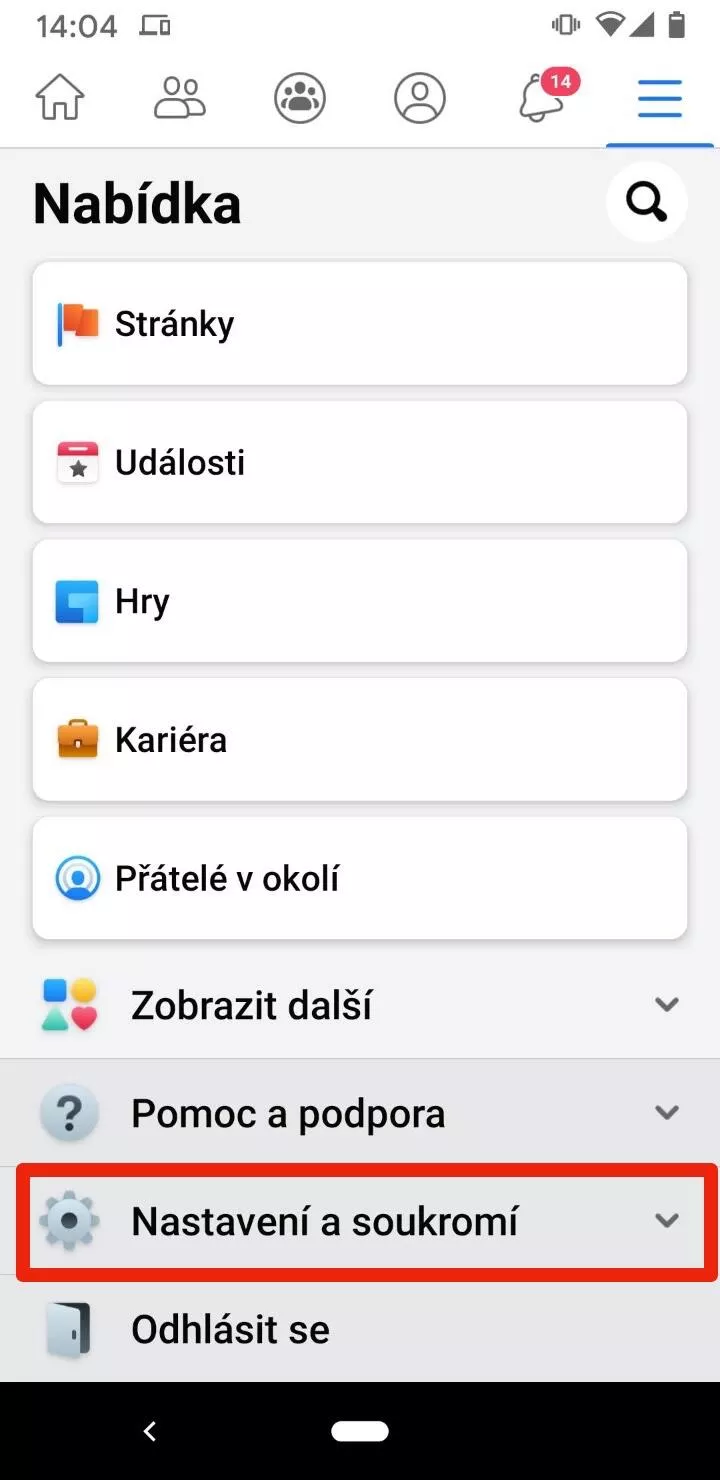Open Hry
This screenshot has width=720, height=1480.
pyautogui.click(x=360, y=602)
